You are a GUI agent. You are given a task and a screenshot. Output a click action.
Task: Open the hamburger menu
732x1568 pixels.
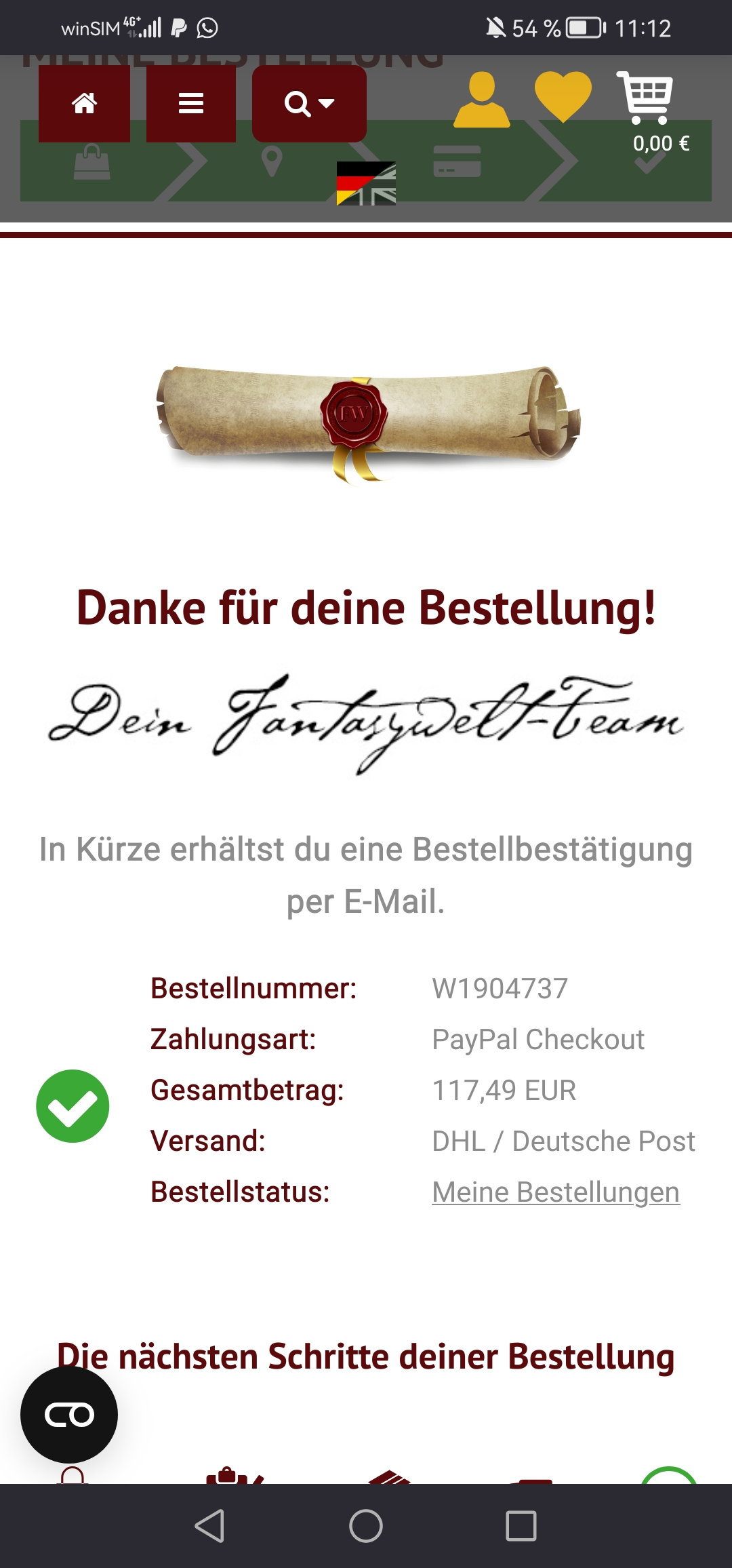(190, 104)
